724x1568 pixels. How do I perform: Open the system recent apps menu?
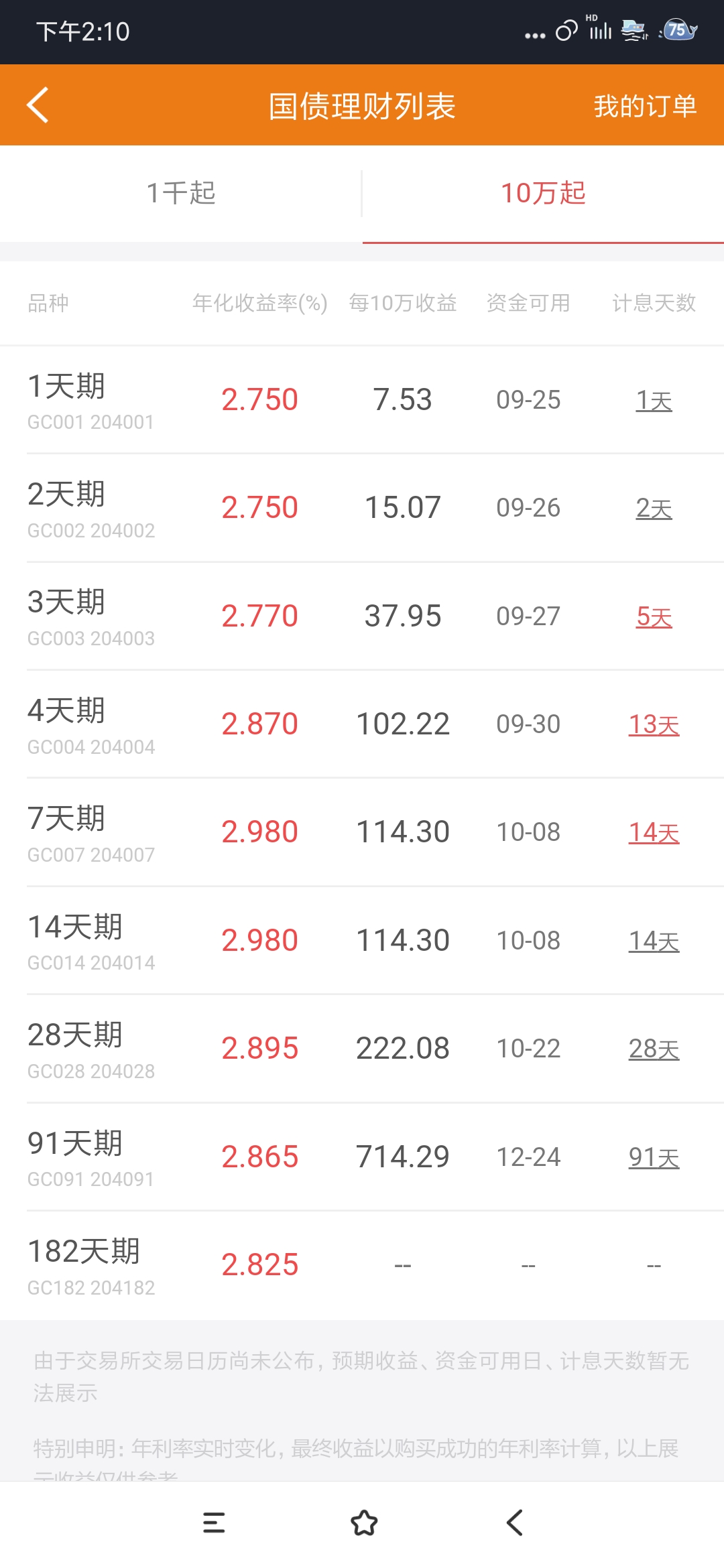point(214,1523)
